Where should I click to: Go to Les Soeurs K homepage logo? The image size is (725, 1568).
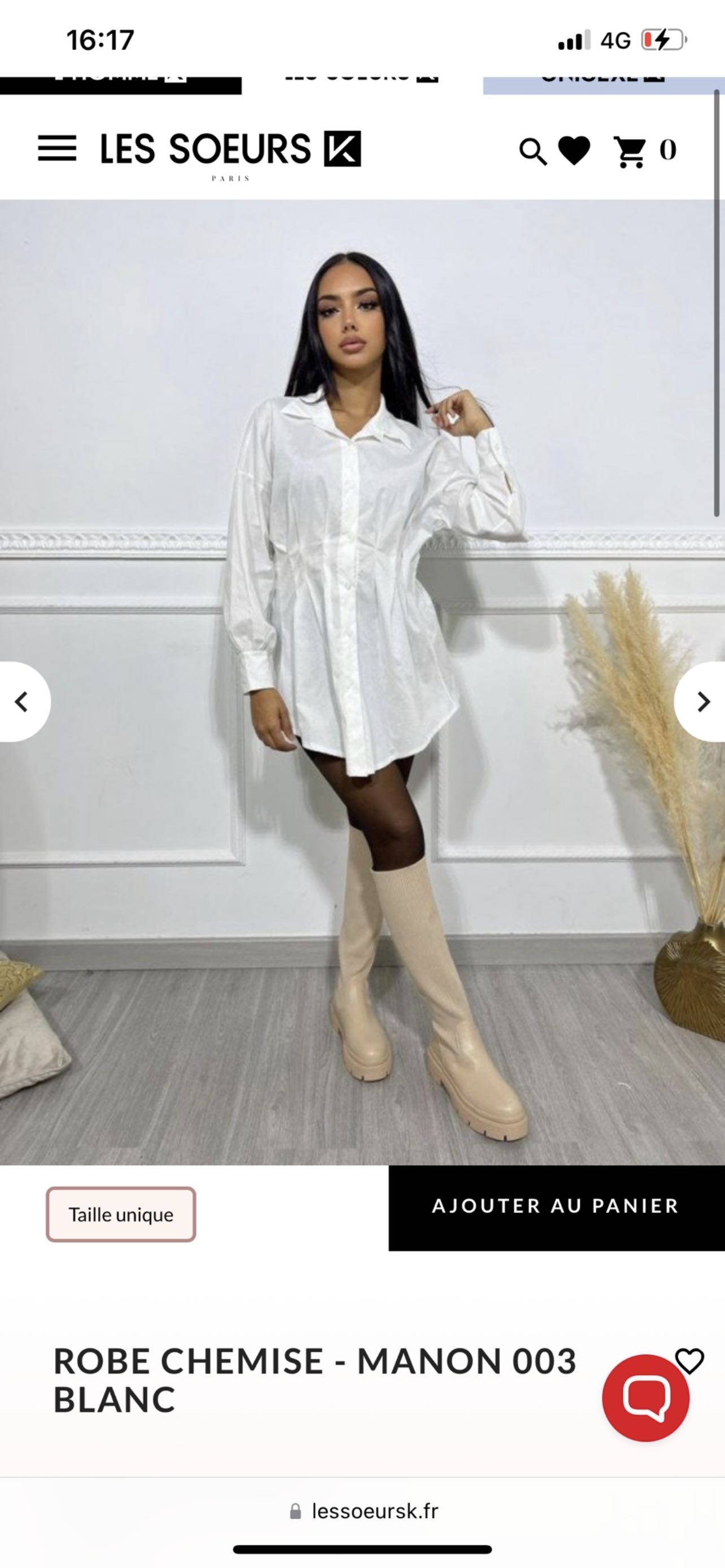231,154
